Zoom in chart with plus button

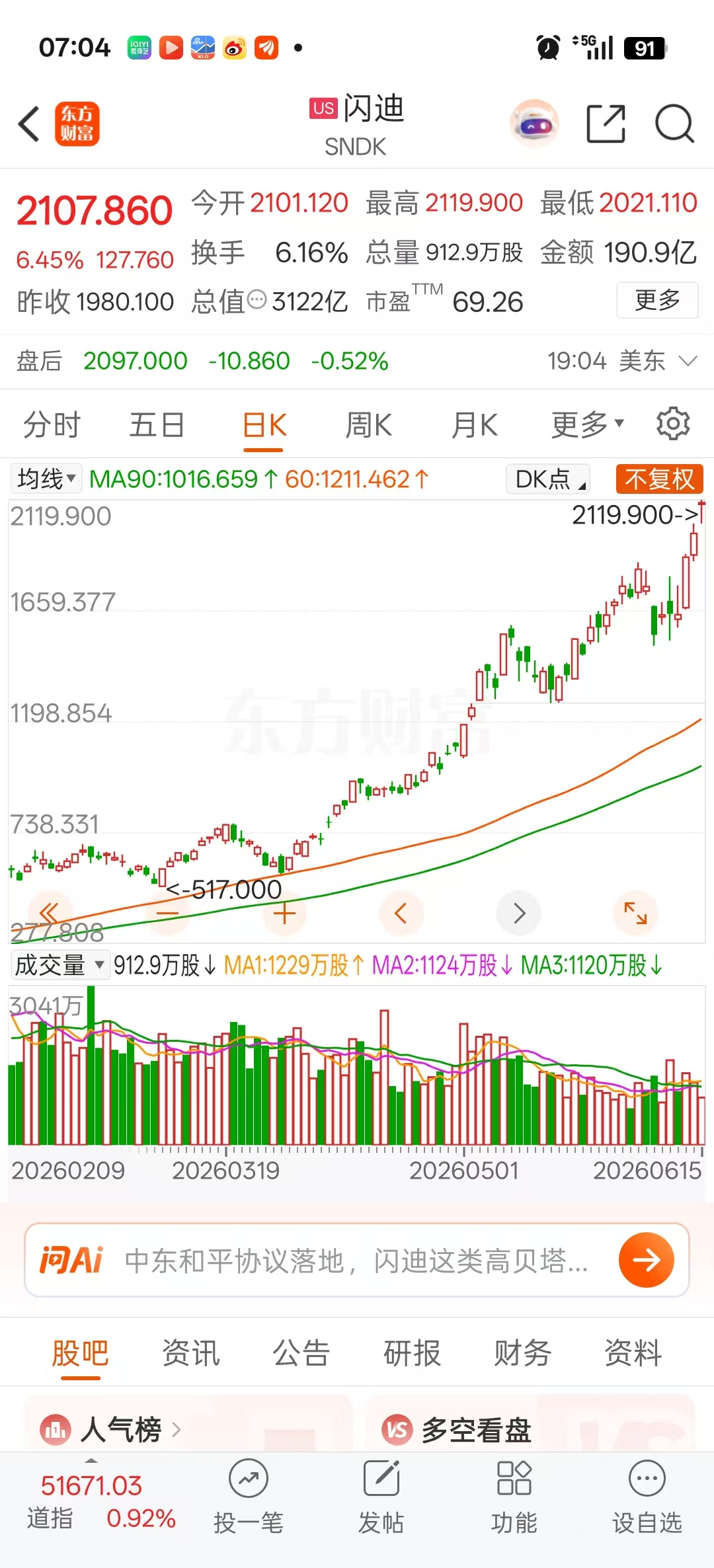[x=284, y=914]
